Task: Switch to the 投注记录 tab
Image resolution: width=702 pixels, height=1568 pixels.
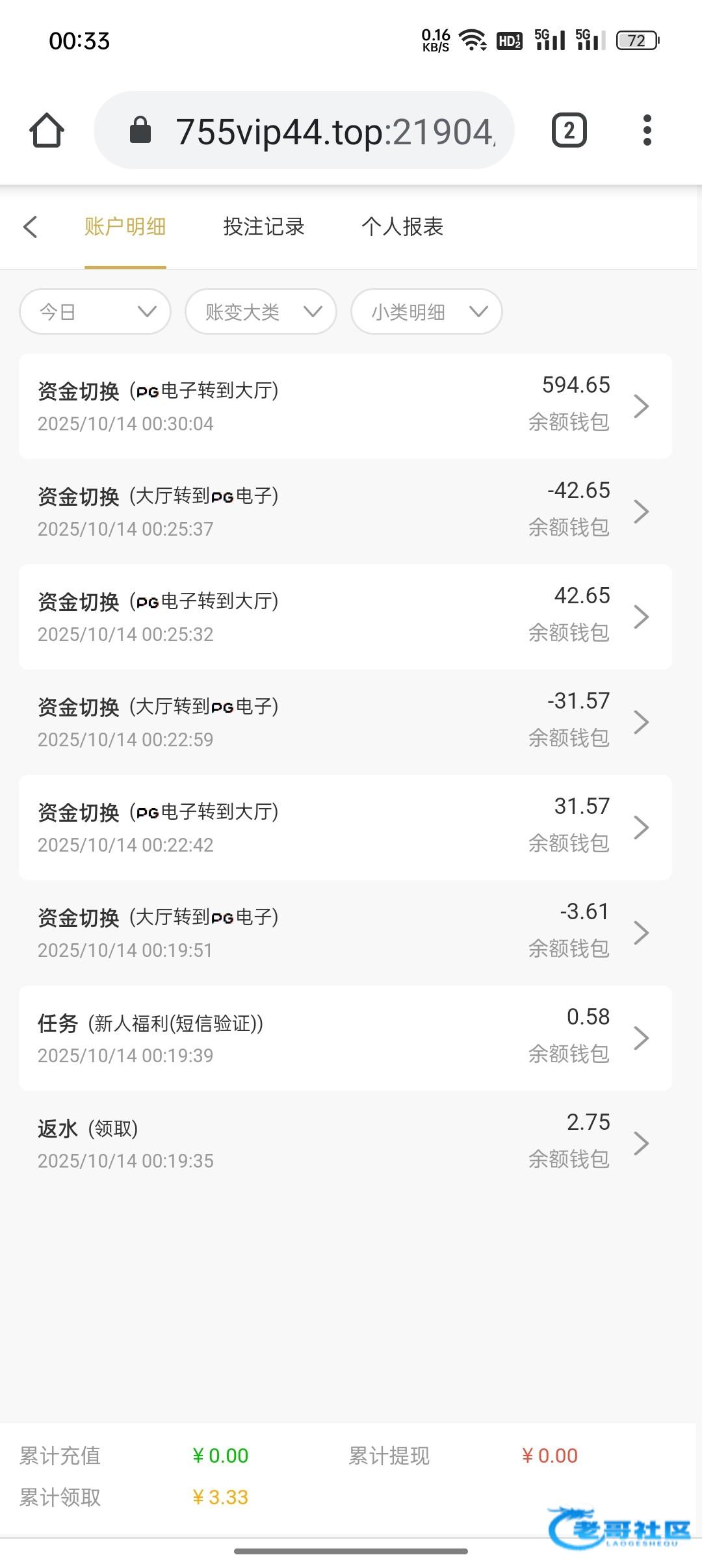Action: pos(263,227)
